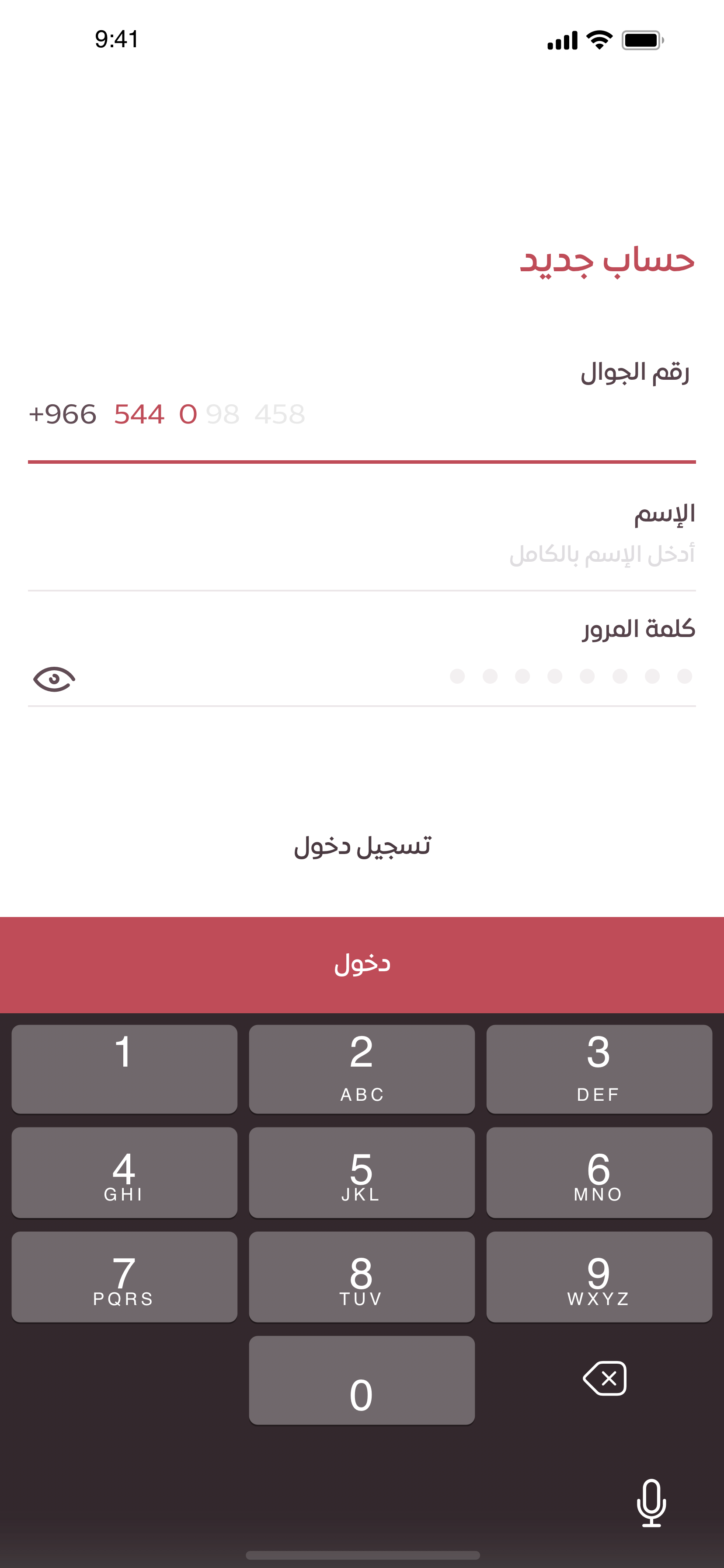Type digit 1 on the keypad
Image resolution: width=724 pixels, height=1568 pixels.
(124, 1069)
